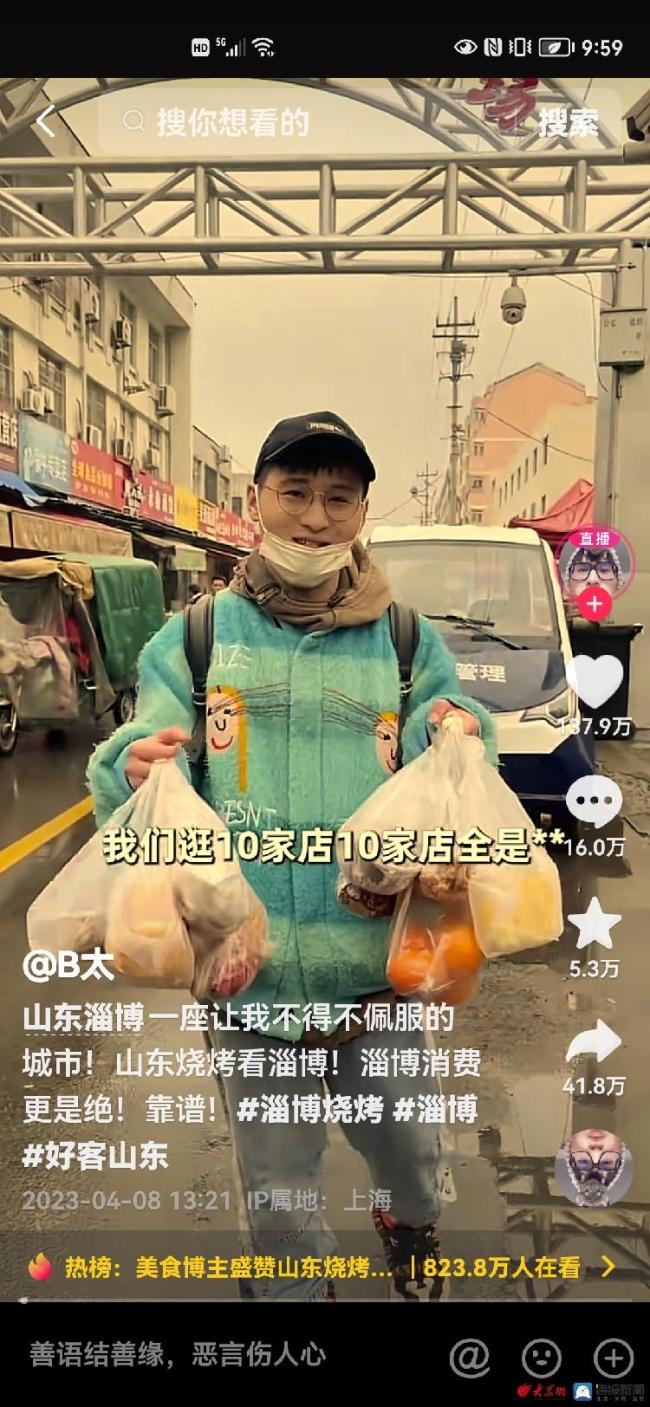The height and width of the screenshot is (1407, 650).
Task: Mention someone with the @ icon
Action: point(469,1357)
